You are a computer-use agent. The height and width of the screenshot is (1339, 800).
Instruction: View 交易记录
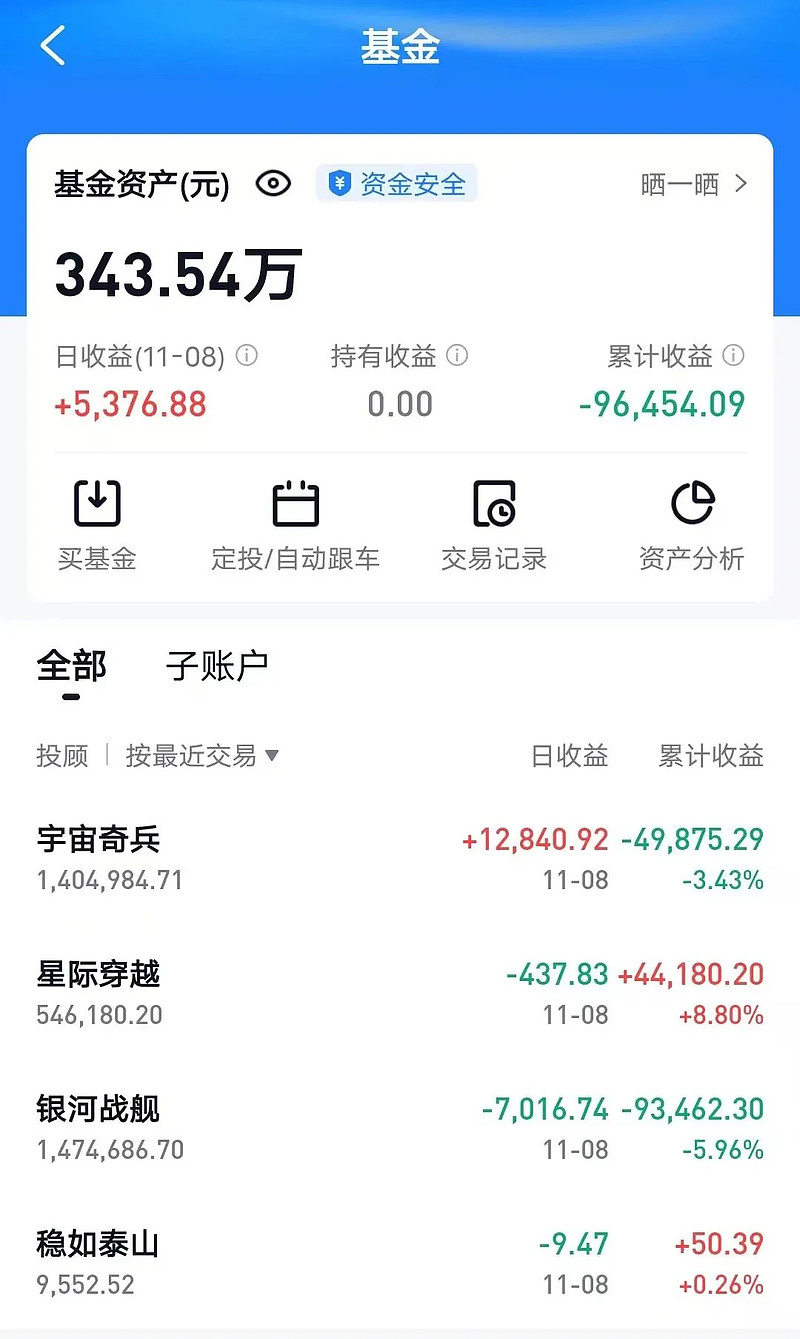(494, 525)
